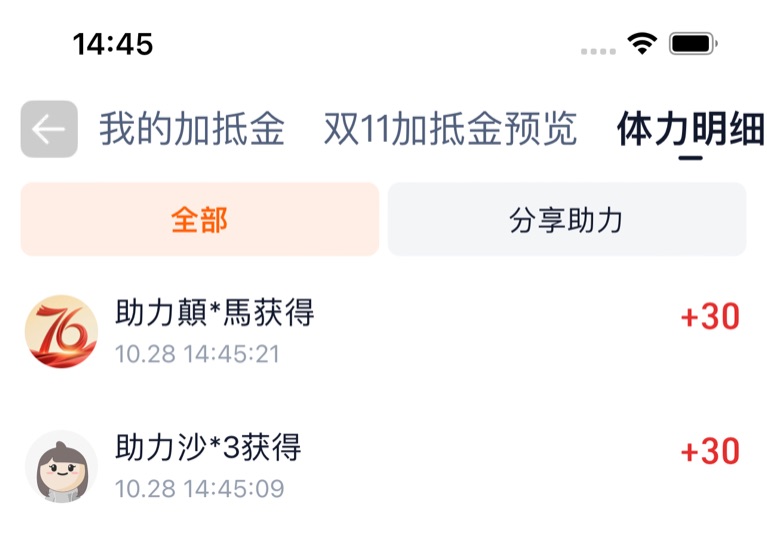Switch to the 我的加抵金 tab
Screen dimensions: 767x535
coord(191,130)
